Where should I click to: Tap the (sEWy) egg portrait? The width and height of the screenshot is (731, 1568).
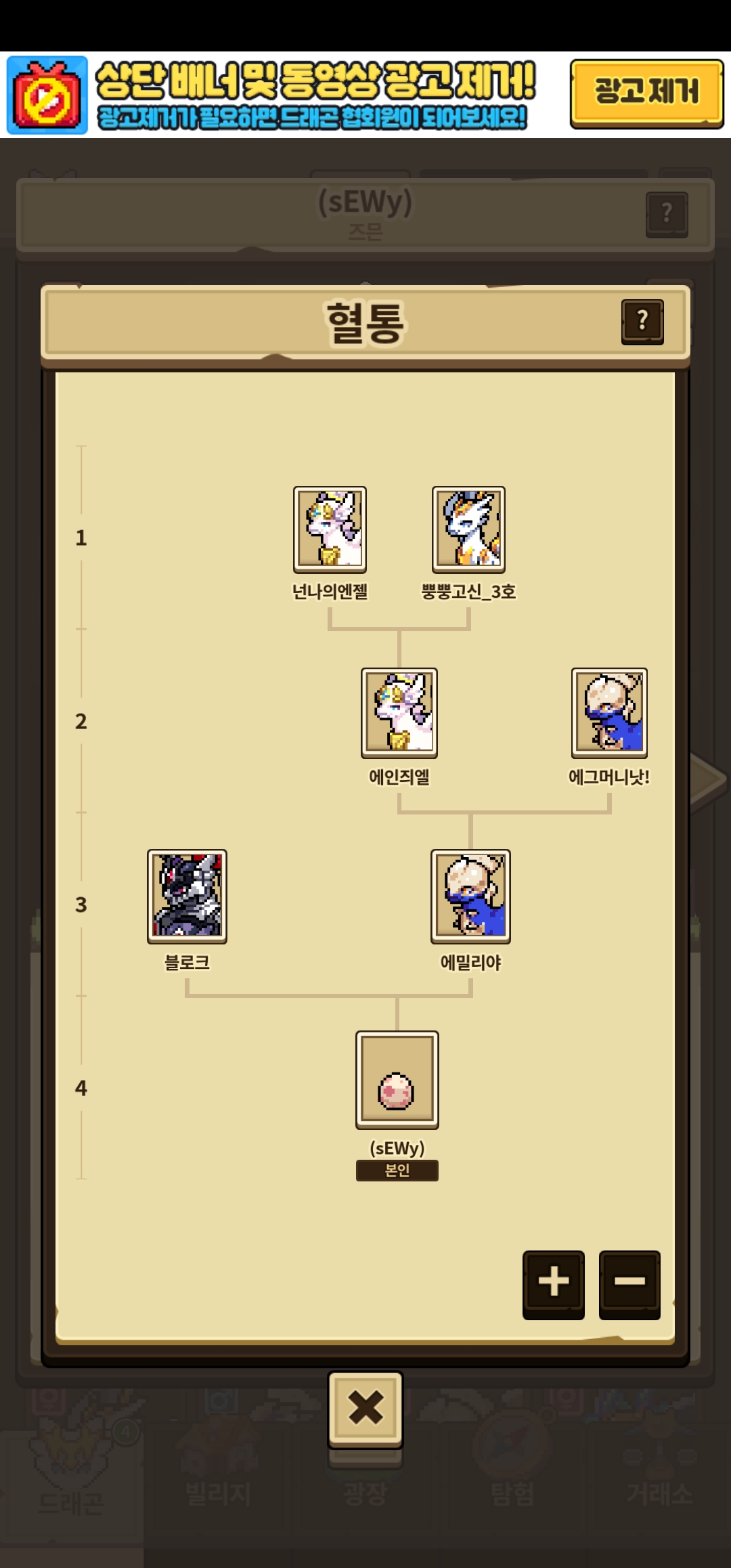pyautogui.click(x=397, y=1080)
